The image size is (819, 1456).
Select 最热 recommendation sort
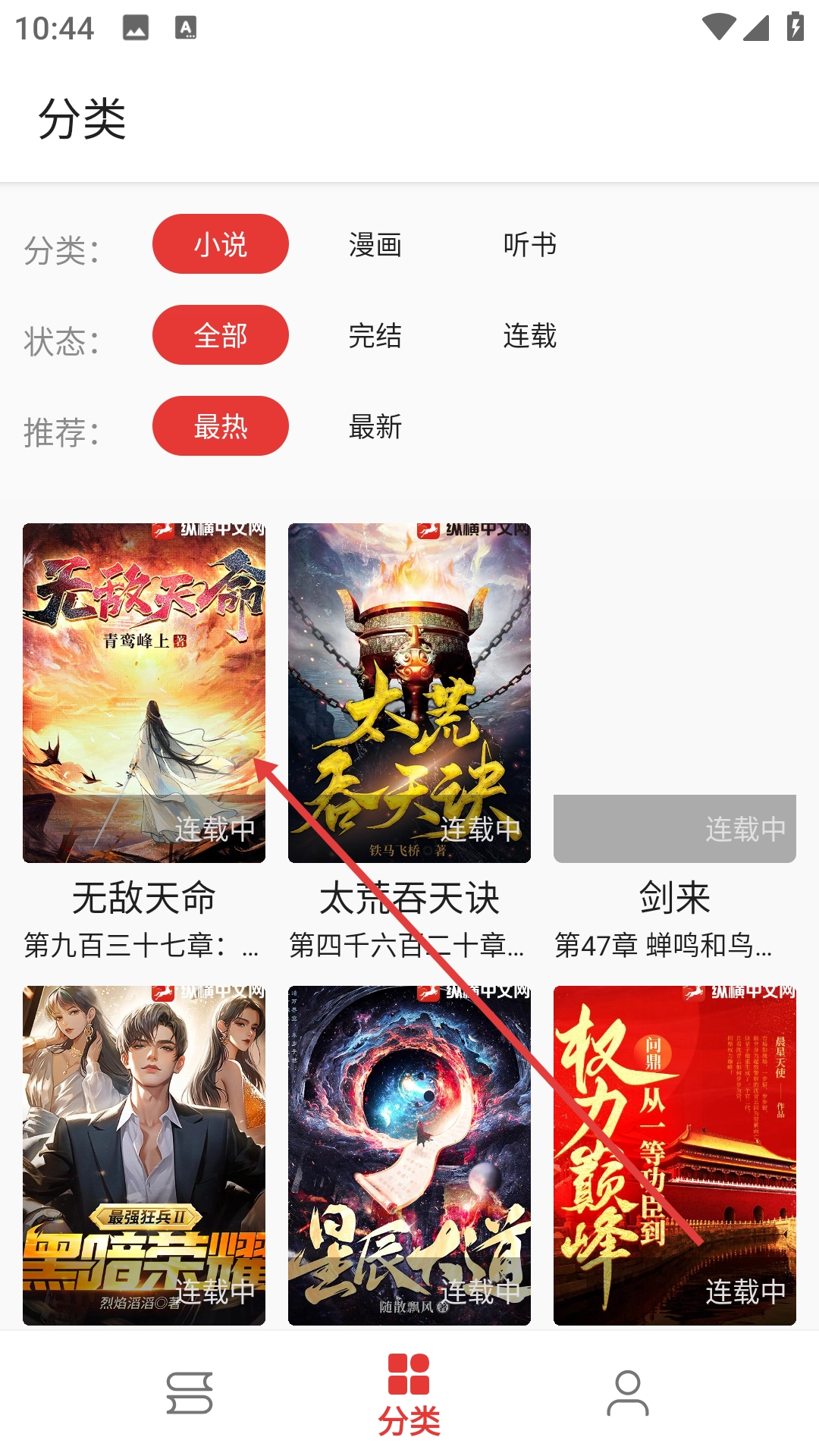(220, 426)
